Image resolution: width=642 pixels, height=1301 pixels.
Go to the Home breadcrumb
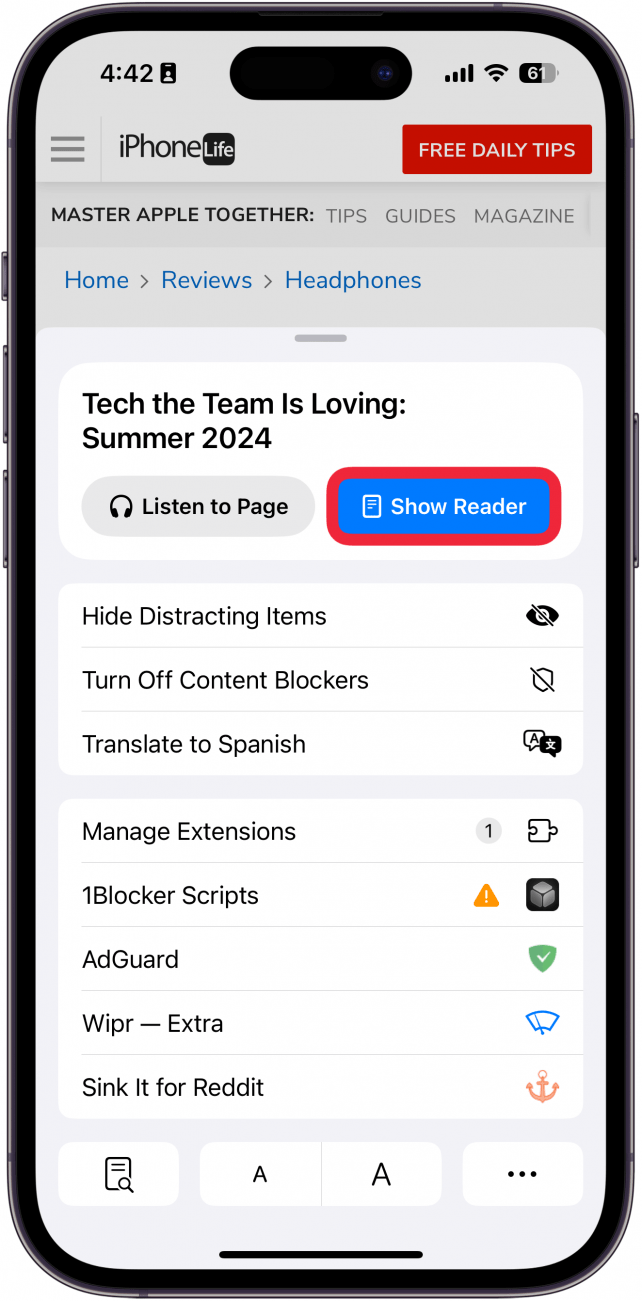[x=96, y=281]
